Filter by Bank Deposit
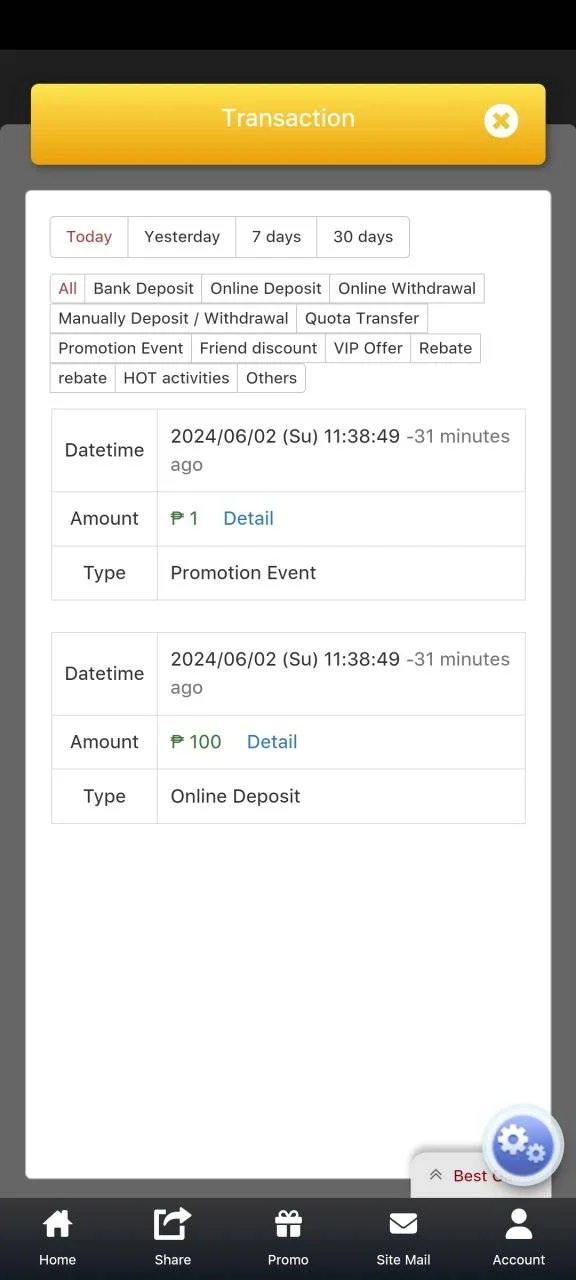576x1280 pixels. tap(143, 288)
